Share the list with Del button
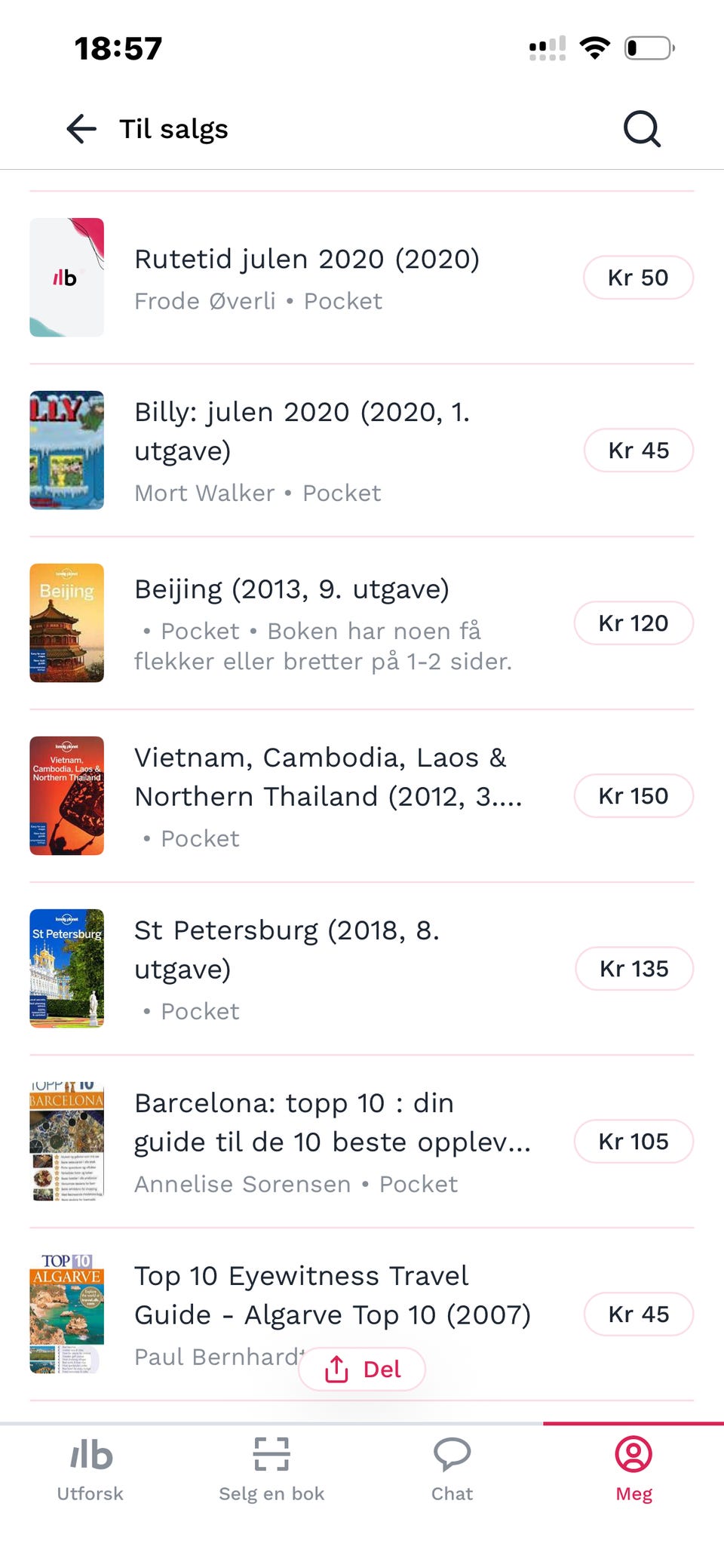This screenshot has height=1568, width=724. 362,1369
